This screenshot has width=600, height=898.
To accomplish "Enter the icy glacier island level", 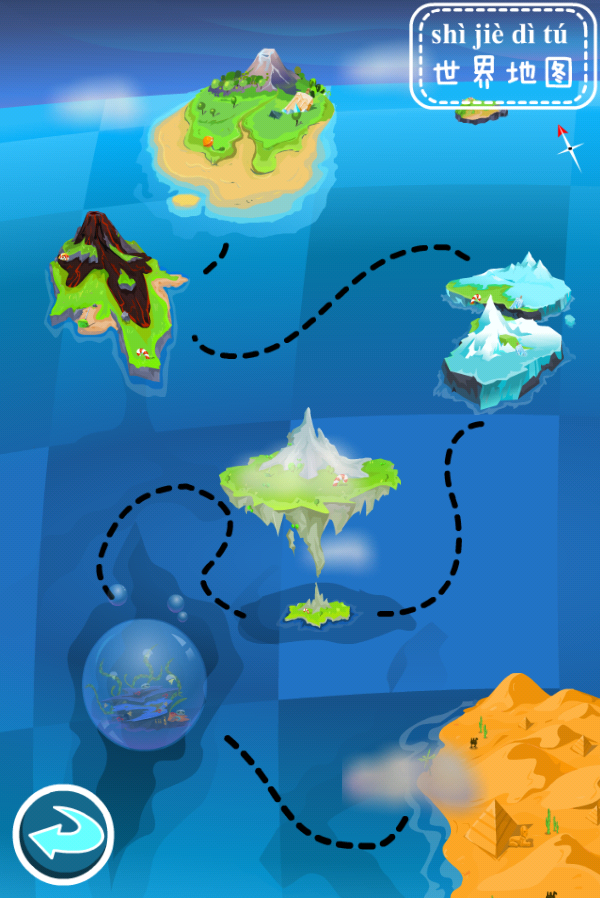I will [507, 333].
